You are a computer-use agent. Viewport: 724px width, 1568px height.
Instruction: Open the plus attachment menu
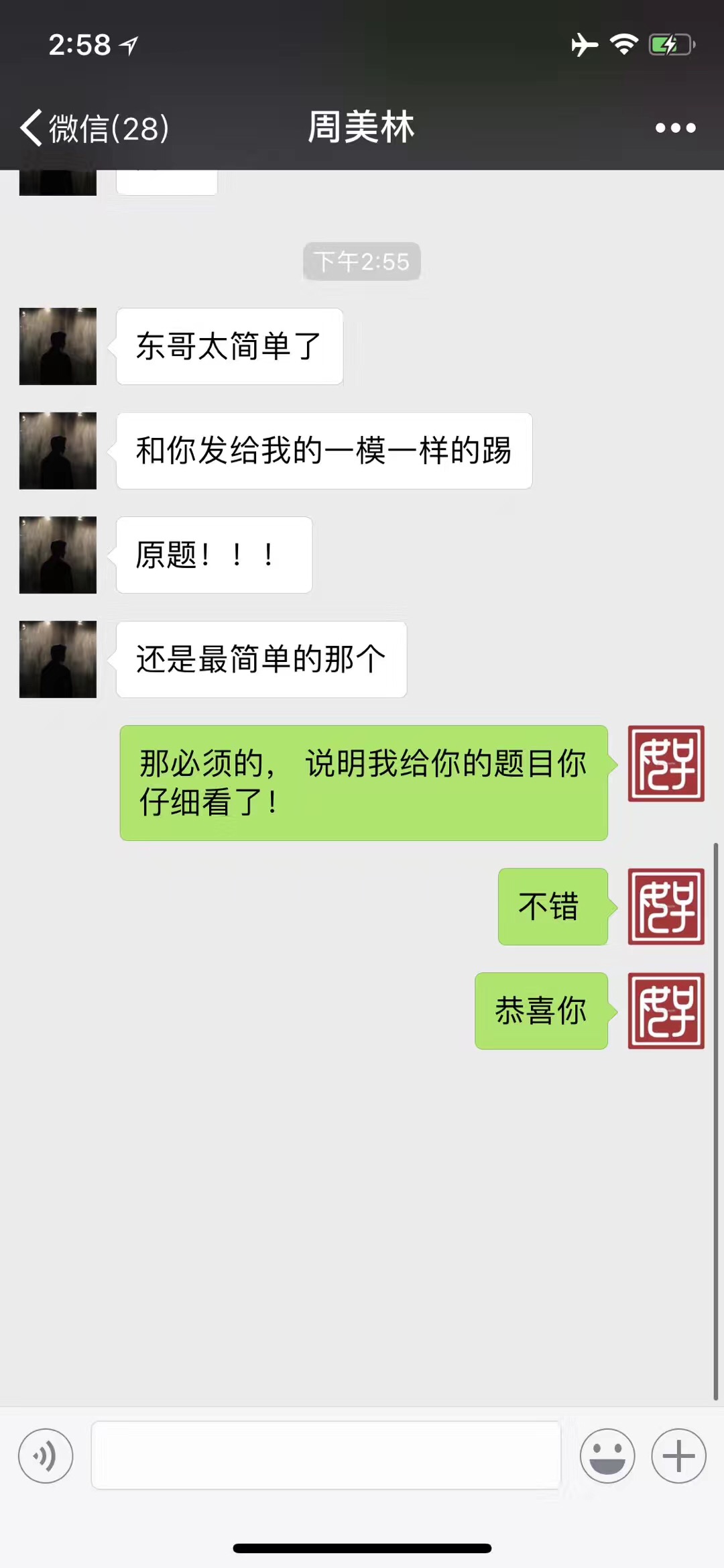[678, 1456]
